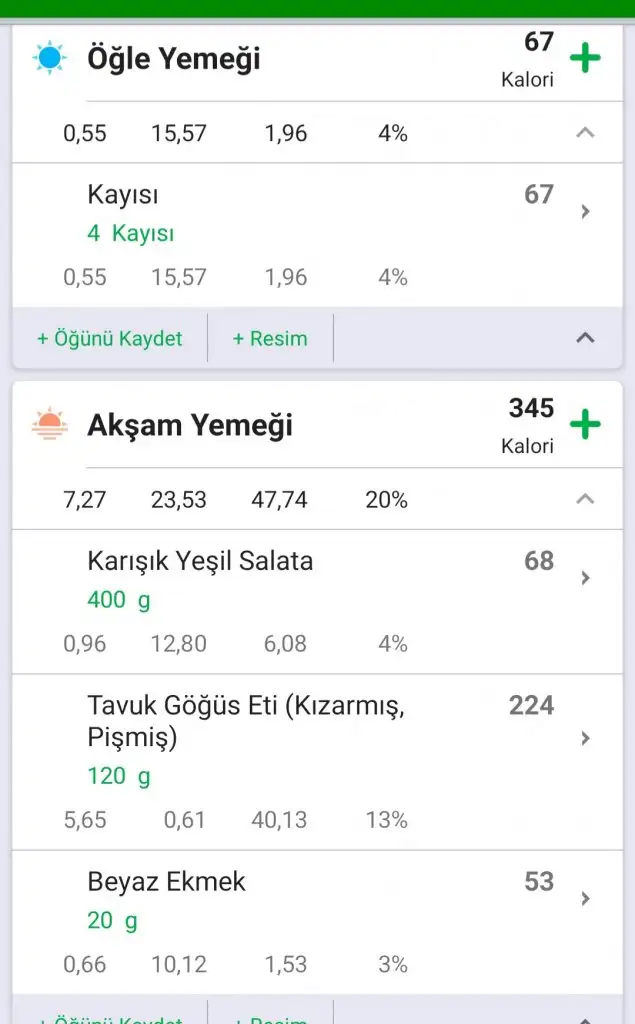This screenshot has height=1024, width=635.
Task: Collapse the Öğle Yemeği footer chevron
Action: (x=586, y=338)
